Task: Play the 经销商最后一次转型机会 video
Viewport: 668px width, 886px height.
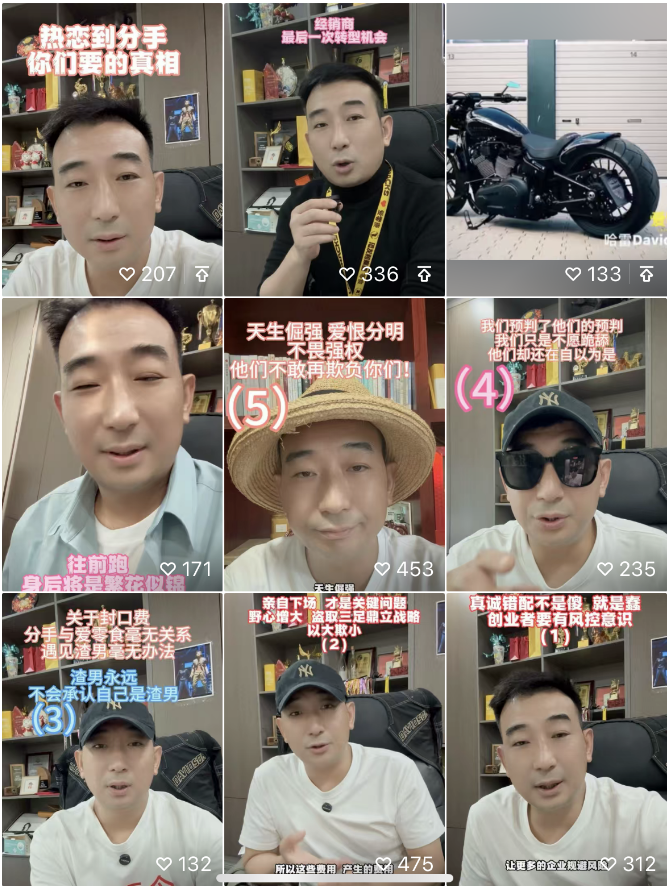Action: coord(334,150)
